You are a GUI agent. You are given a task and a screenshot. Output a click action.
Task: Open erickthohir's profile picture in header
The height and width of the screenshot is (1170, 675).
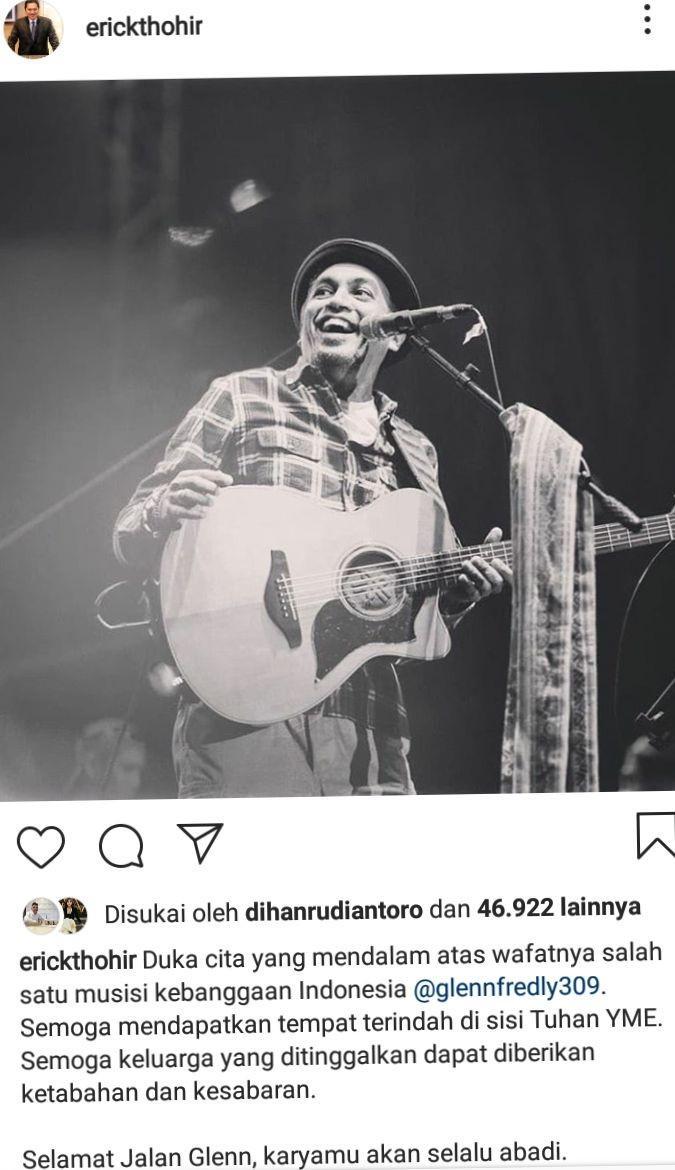click(x=32, y=28)
